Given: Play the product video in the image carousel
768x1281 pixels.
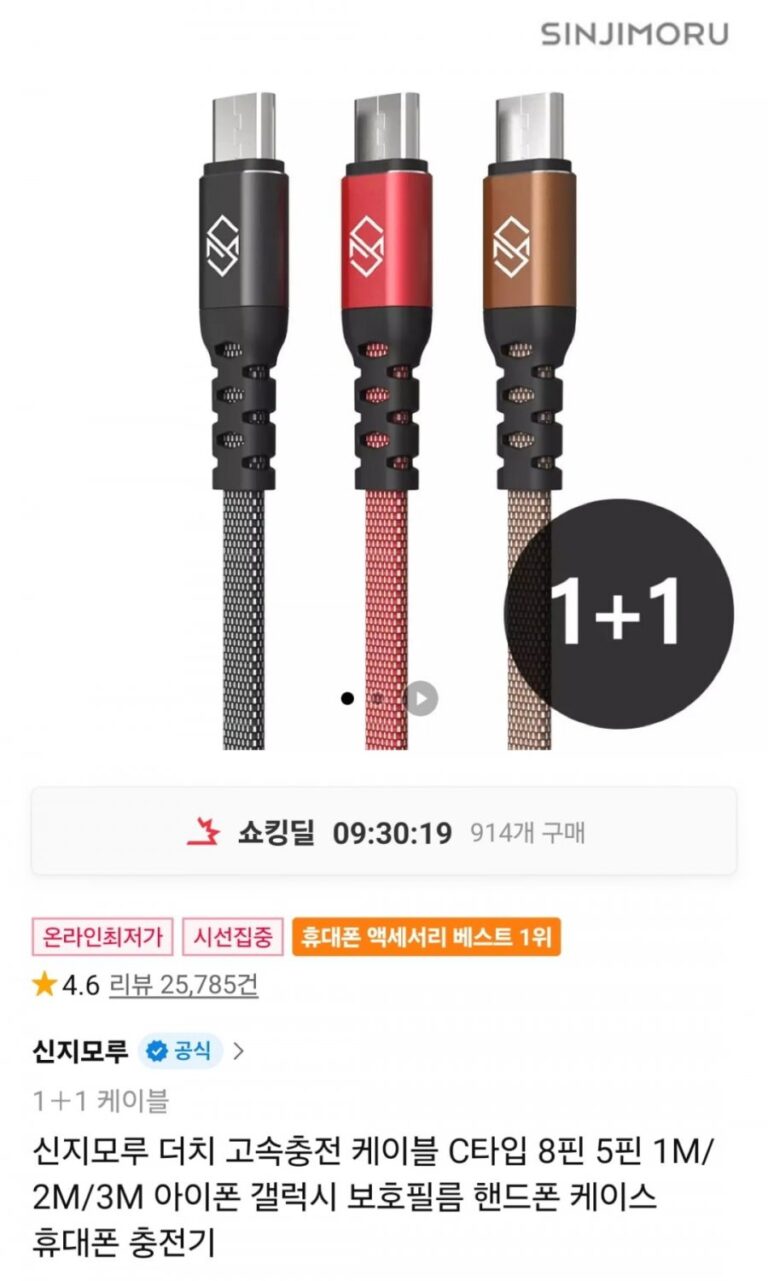Looking at the screenshot, I should [x=422, y=697].
